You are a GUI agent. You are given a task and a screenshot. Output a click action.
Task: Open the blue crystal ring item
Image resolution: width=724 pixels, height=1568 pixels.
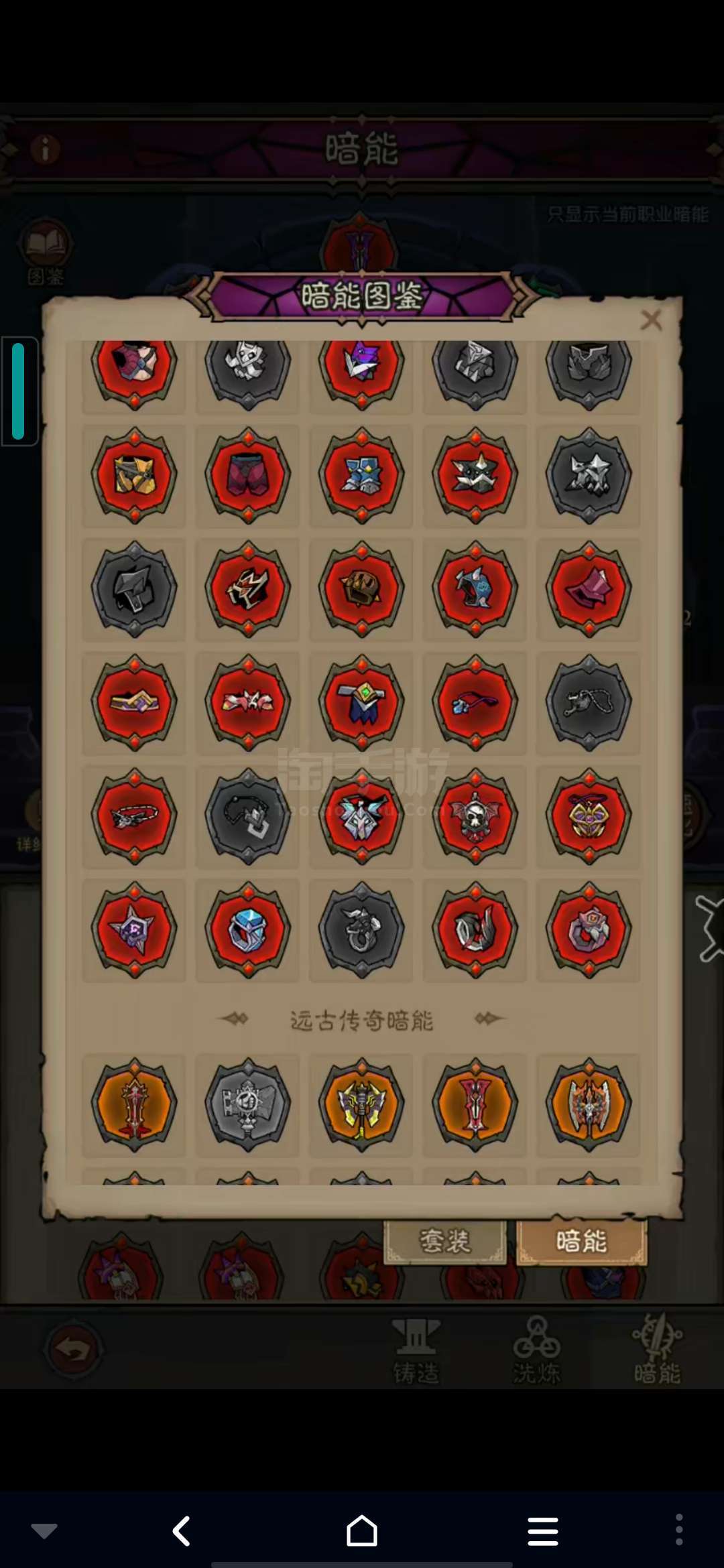(248, 929)
